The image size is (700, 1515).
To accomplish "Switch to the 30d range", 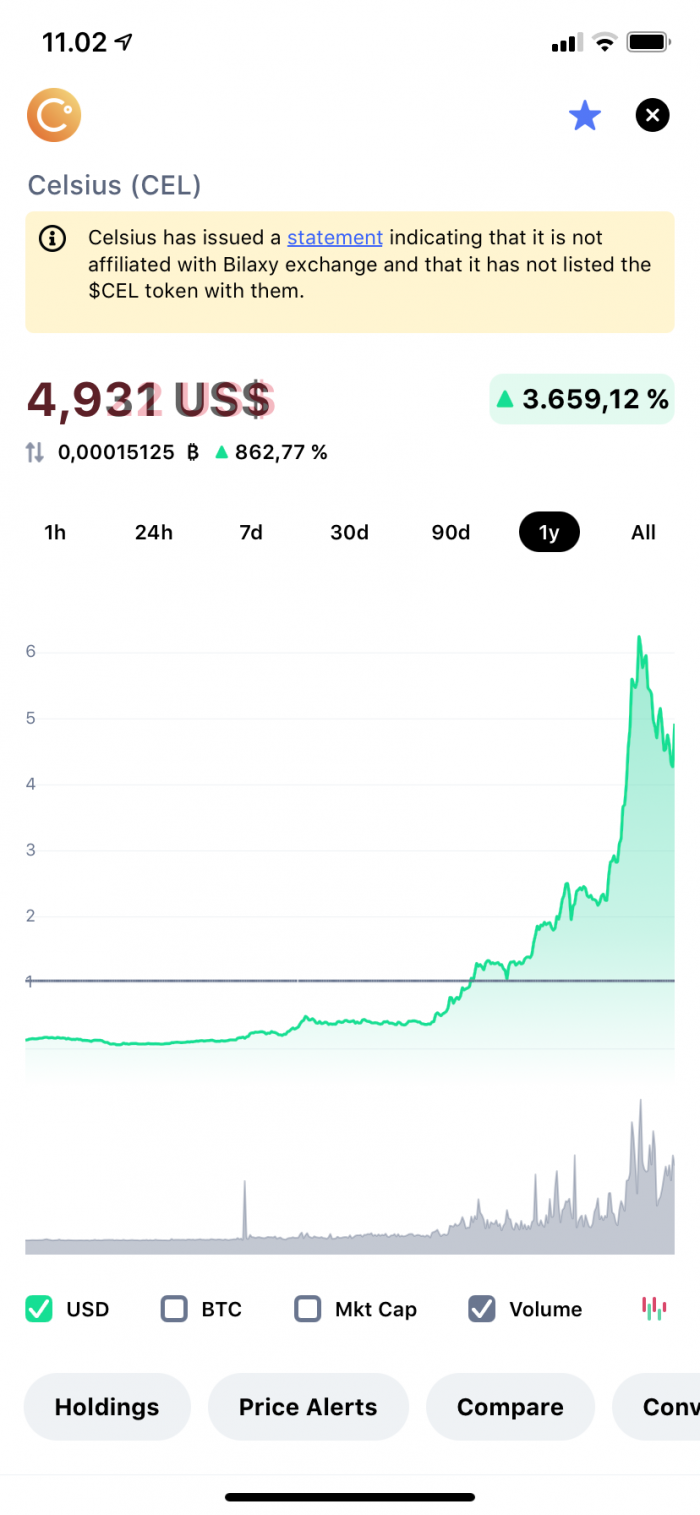I will click(x=350, y=532).
